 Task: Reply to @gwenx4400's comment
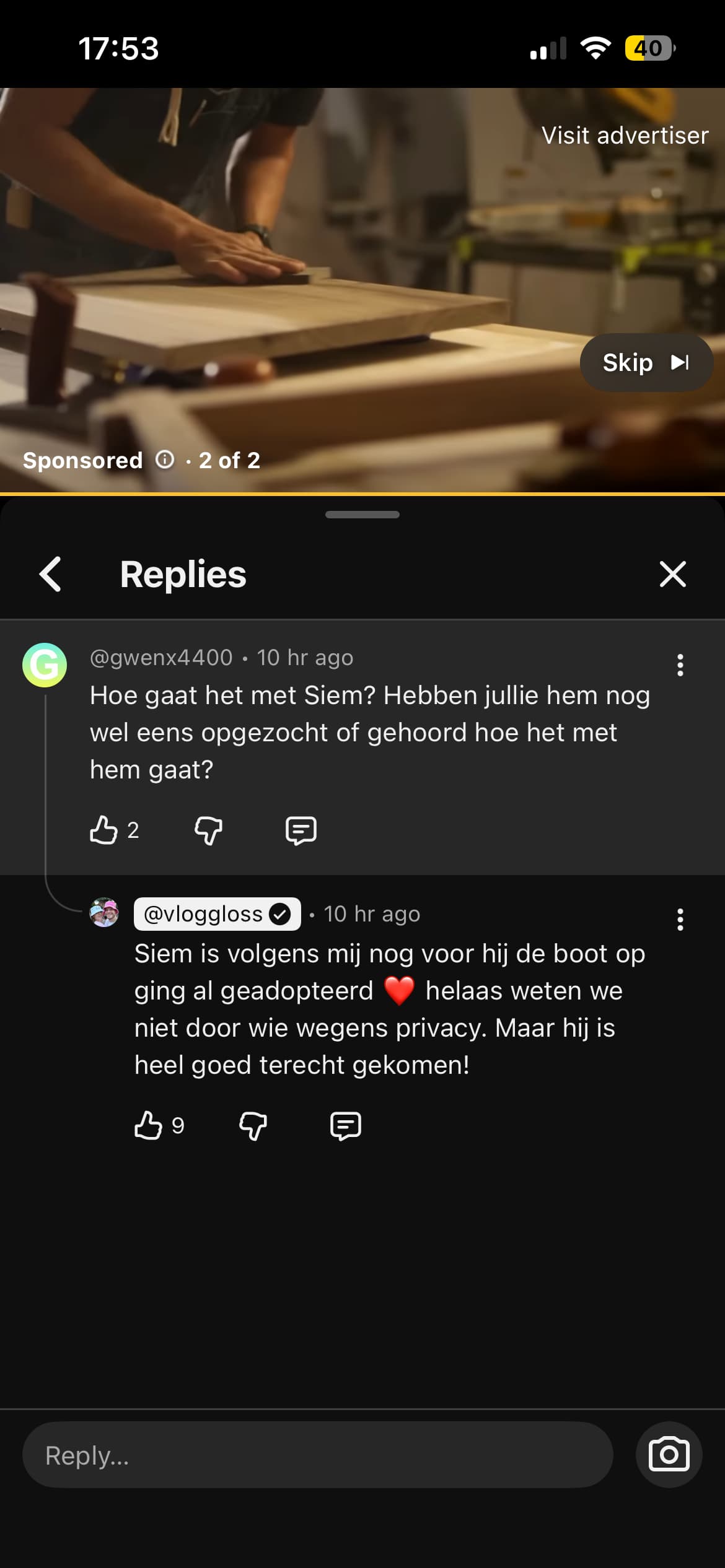(301, 830)
